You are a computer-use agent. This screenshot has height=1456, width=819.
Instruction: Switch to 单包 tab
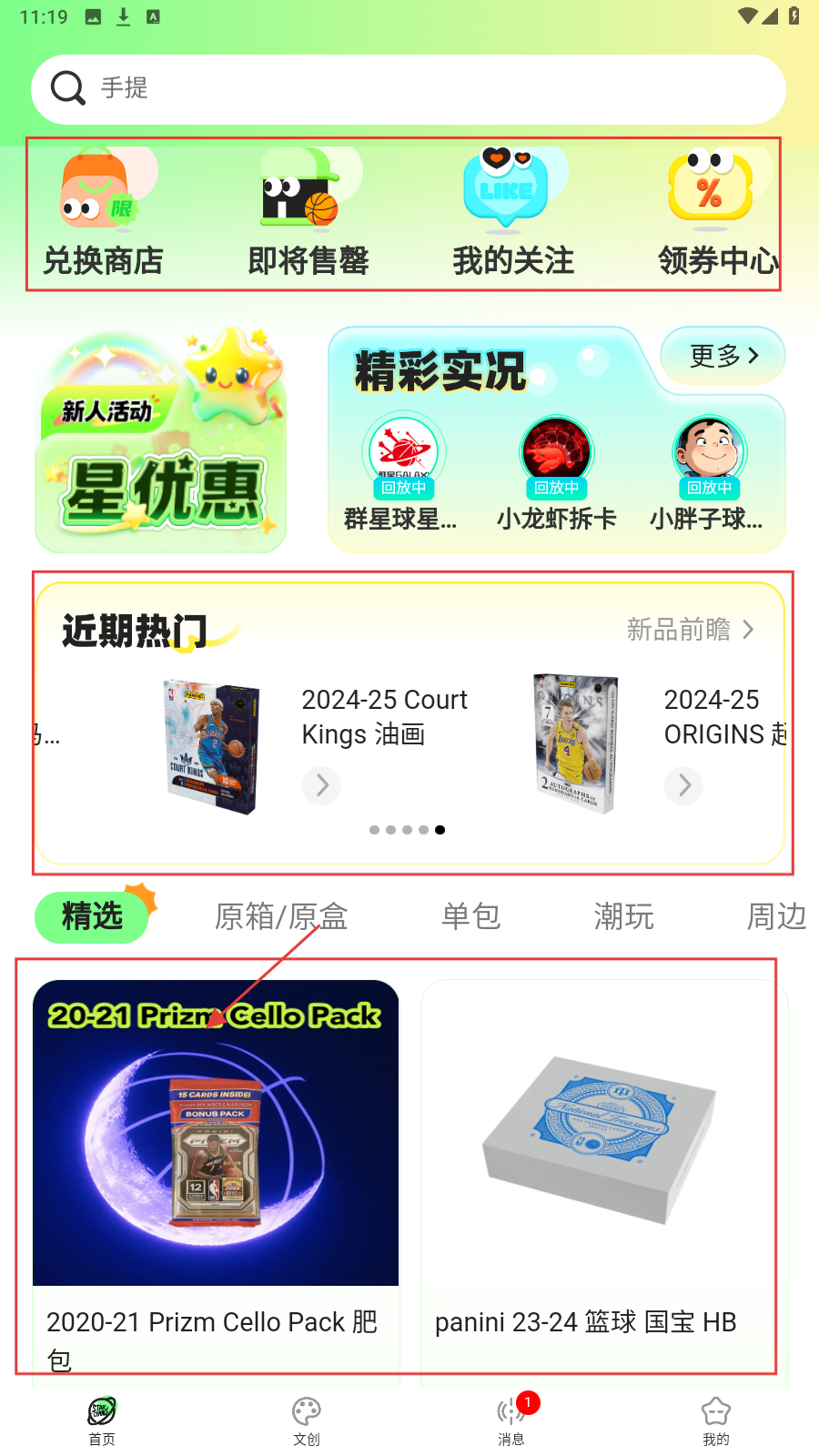(x=470, y=916)
